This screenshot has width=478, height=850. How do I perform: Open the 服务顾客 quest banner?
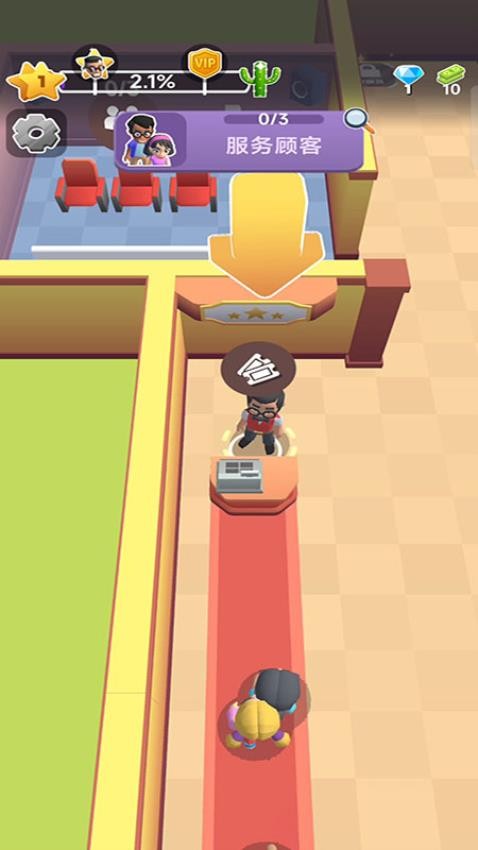click(x=240, y=140)
